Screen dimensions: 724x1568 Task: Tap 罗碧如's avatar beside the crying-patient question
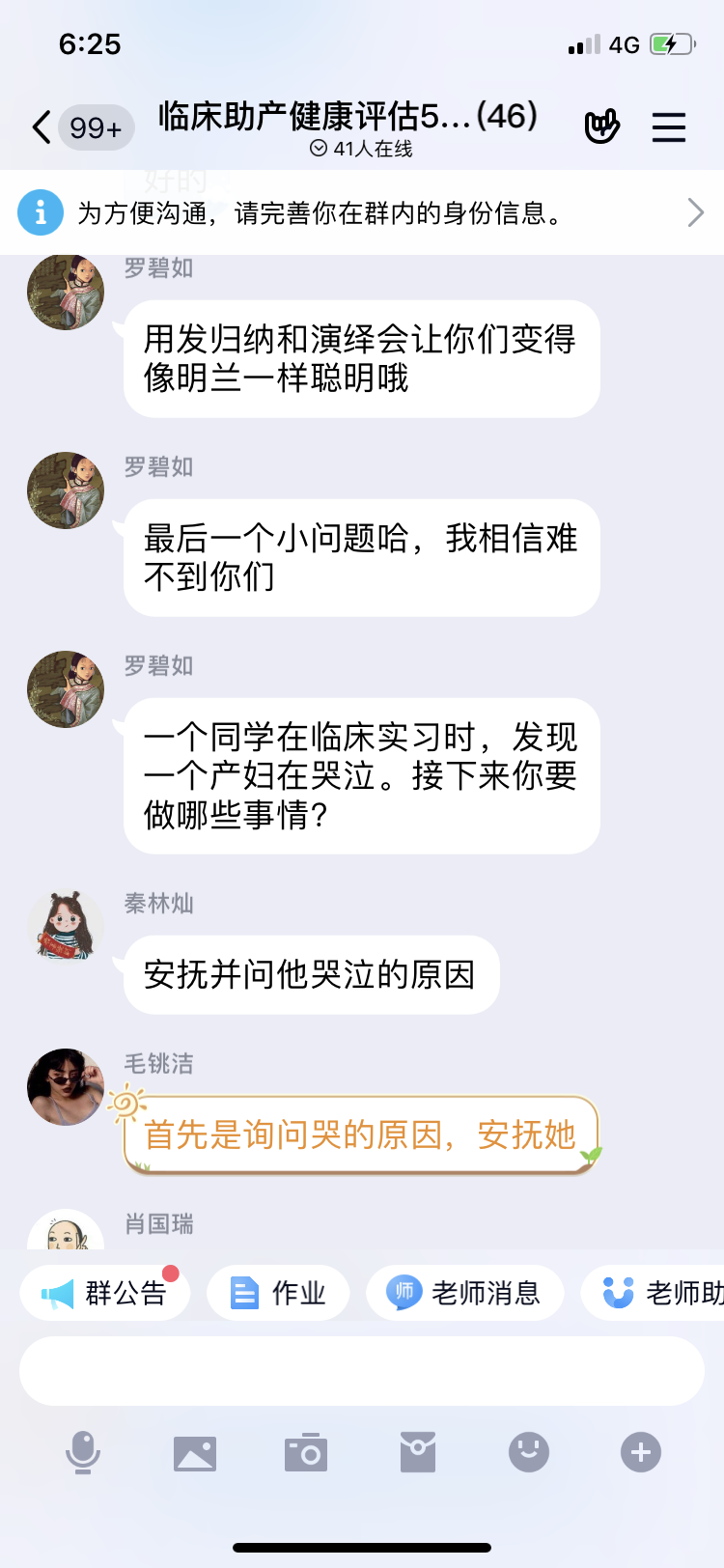coord(66,689)
